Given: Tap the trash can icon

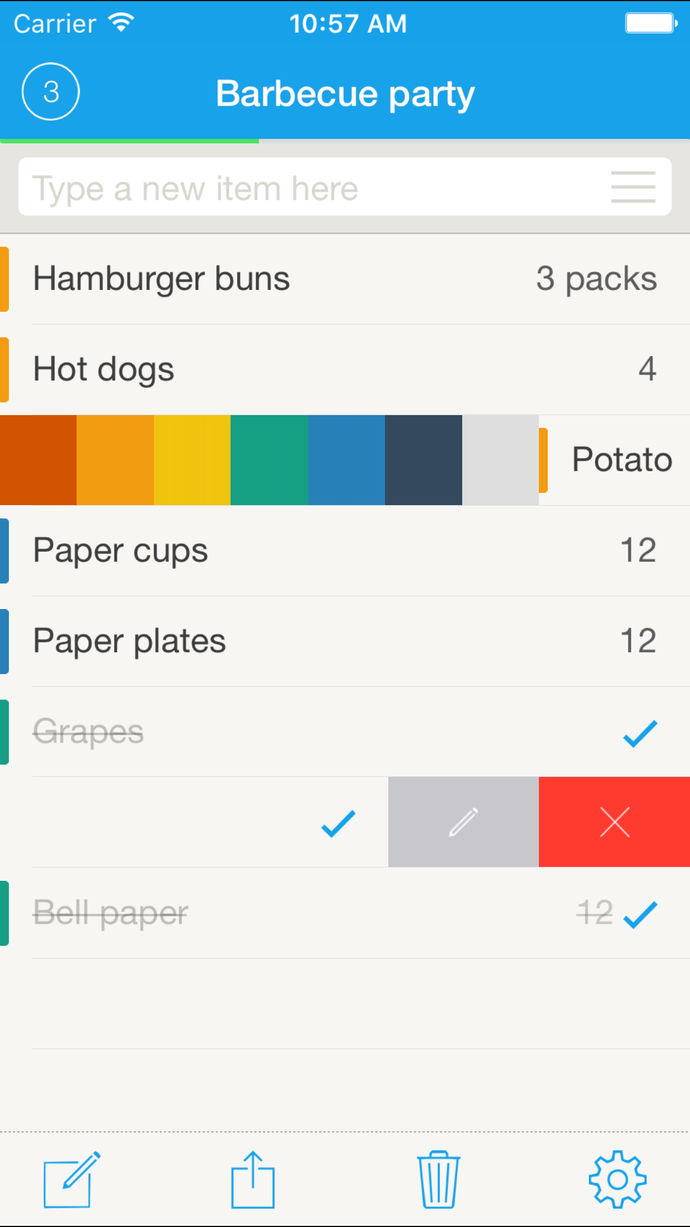Looking at the screenshot, I should pyautogui.click(x=438, y=1180).
